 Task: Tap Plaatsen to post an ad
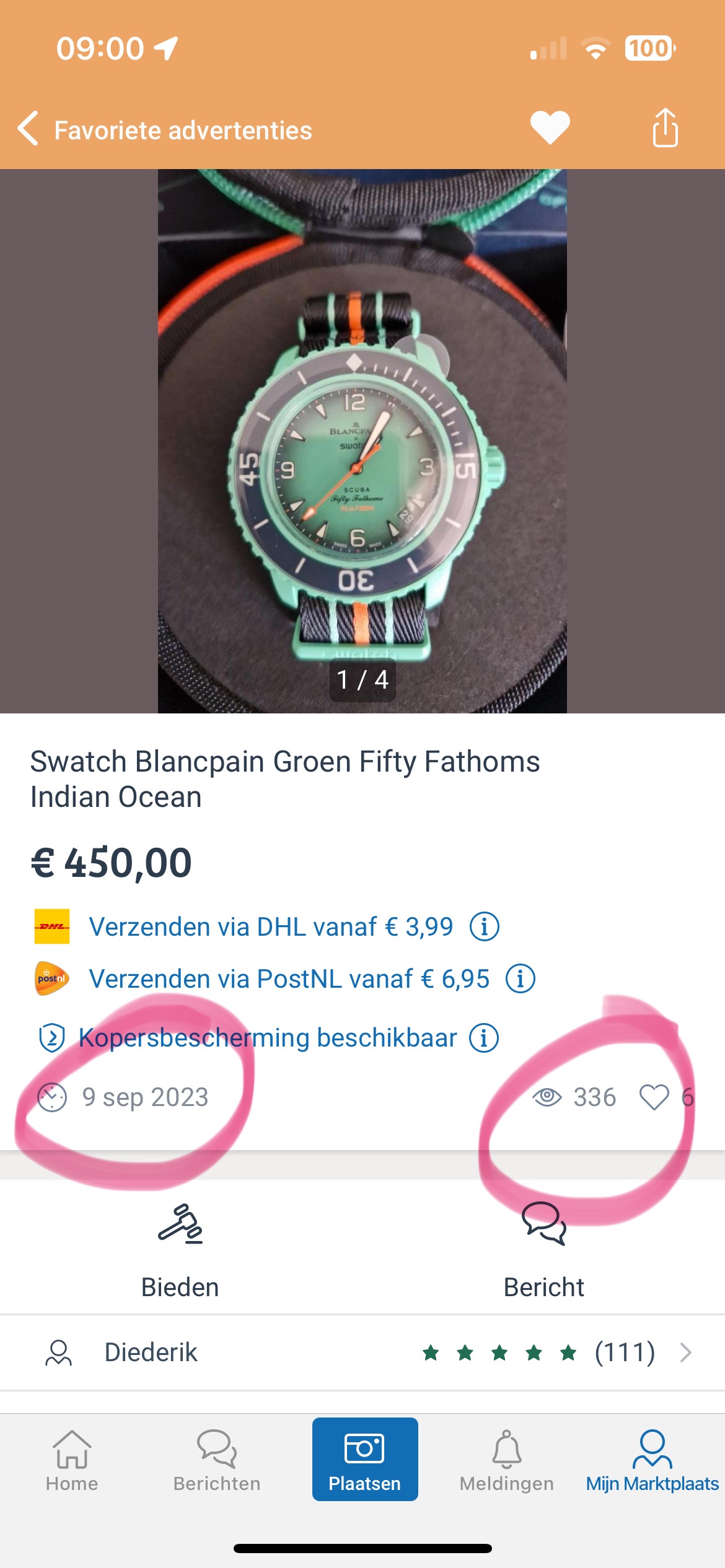[364, 1459]
